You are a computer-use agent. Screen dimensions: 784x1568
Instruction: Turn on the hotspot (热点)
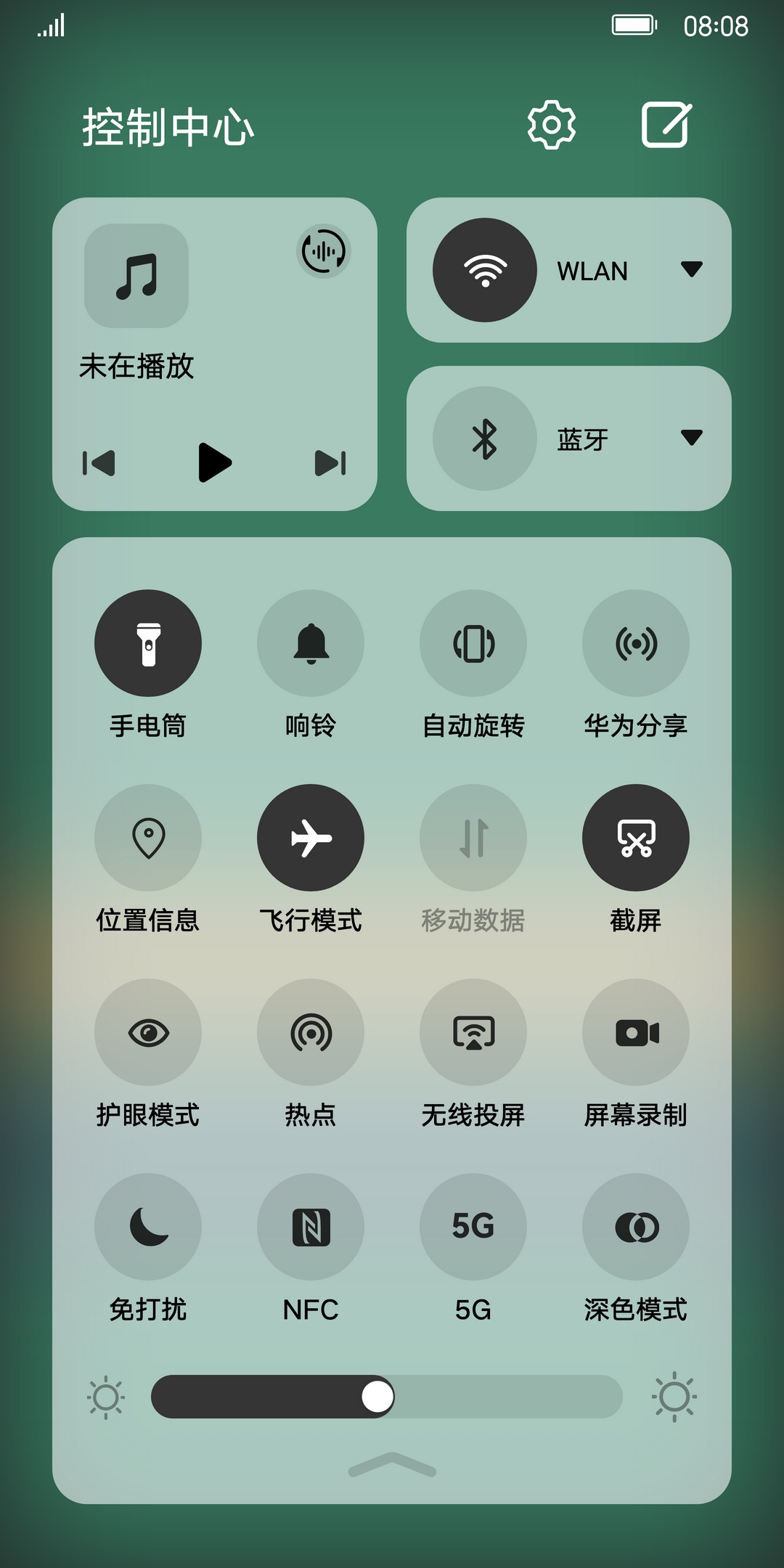coord(311,1032)
